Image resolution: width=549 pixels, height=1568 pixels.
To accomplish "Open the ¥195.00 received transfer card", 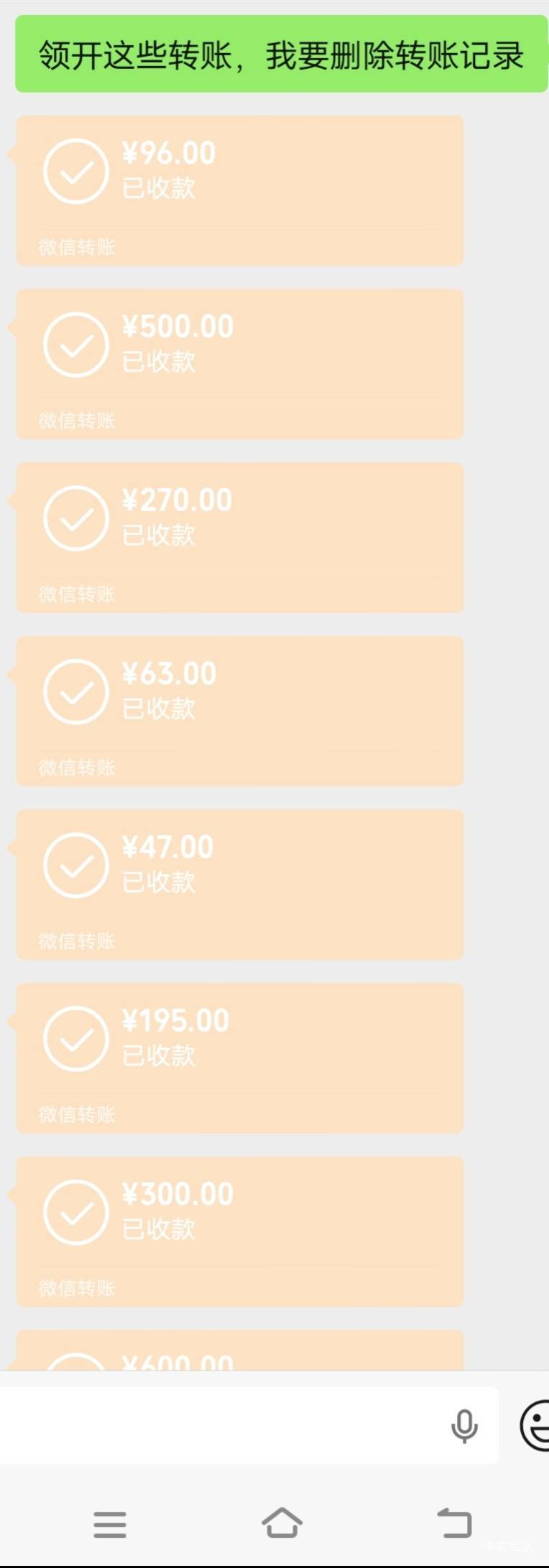I will pyautogui.click(x=239, y=1058).
